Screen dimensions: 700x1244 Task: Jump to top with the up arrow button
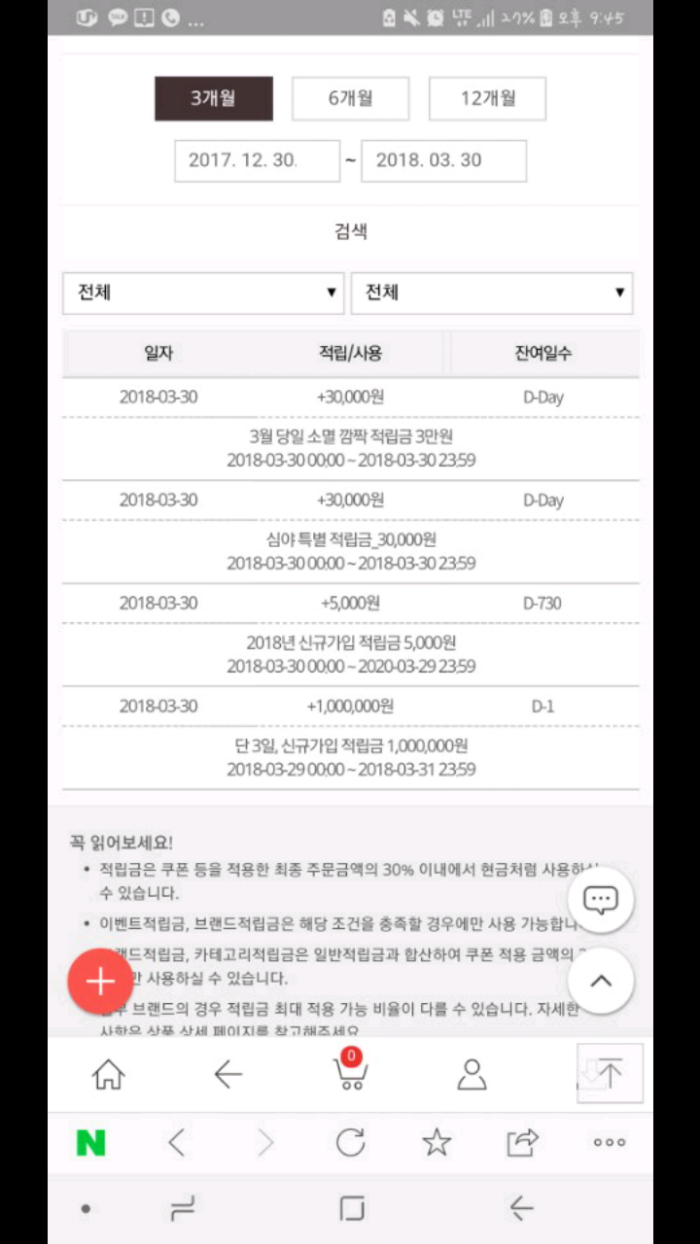[x=600, y=981]
